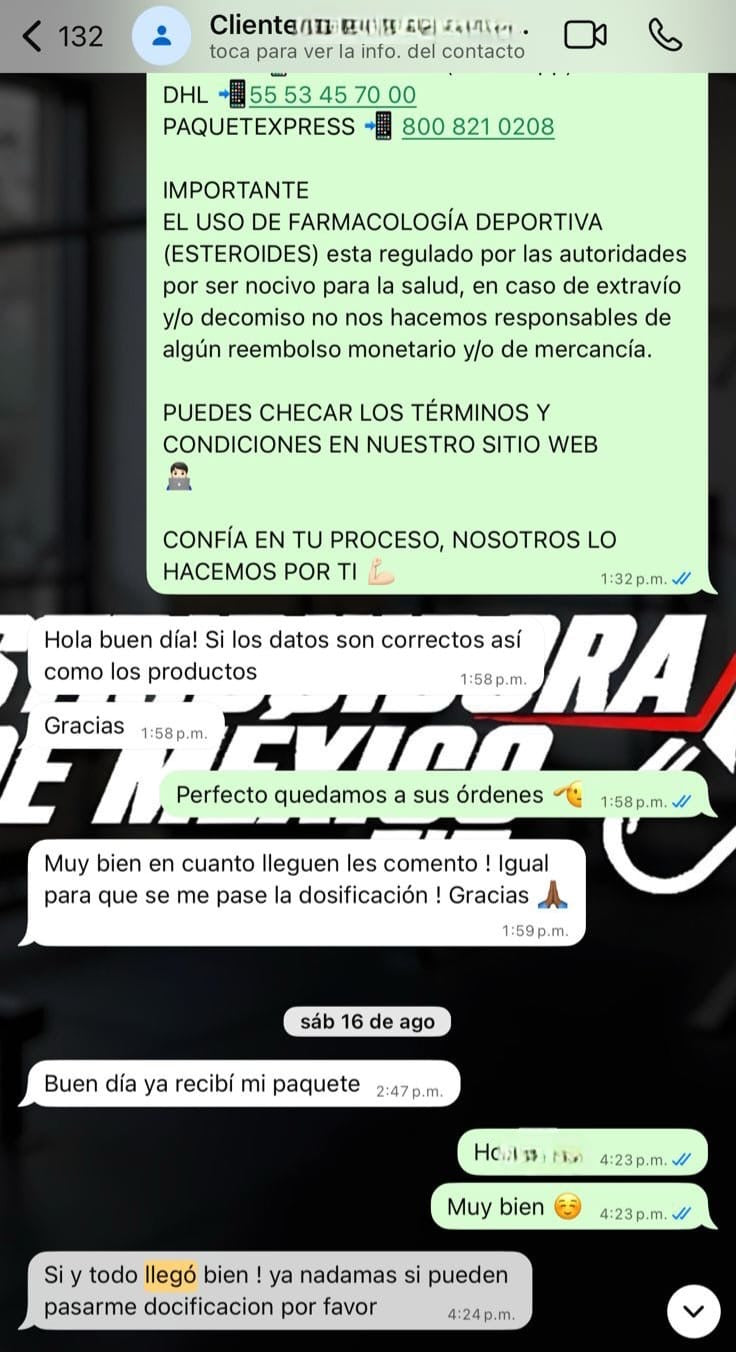Start a video call
Screen dimensions: 736x1352
point(585,35)
